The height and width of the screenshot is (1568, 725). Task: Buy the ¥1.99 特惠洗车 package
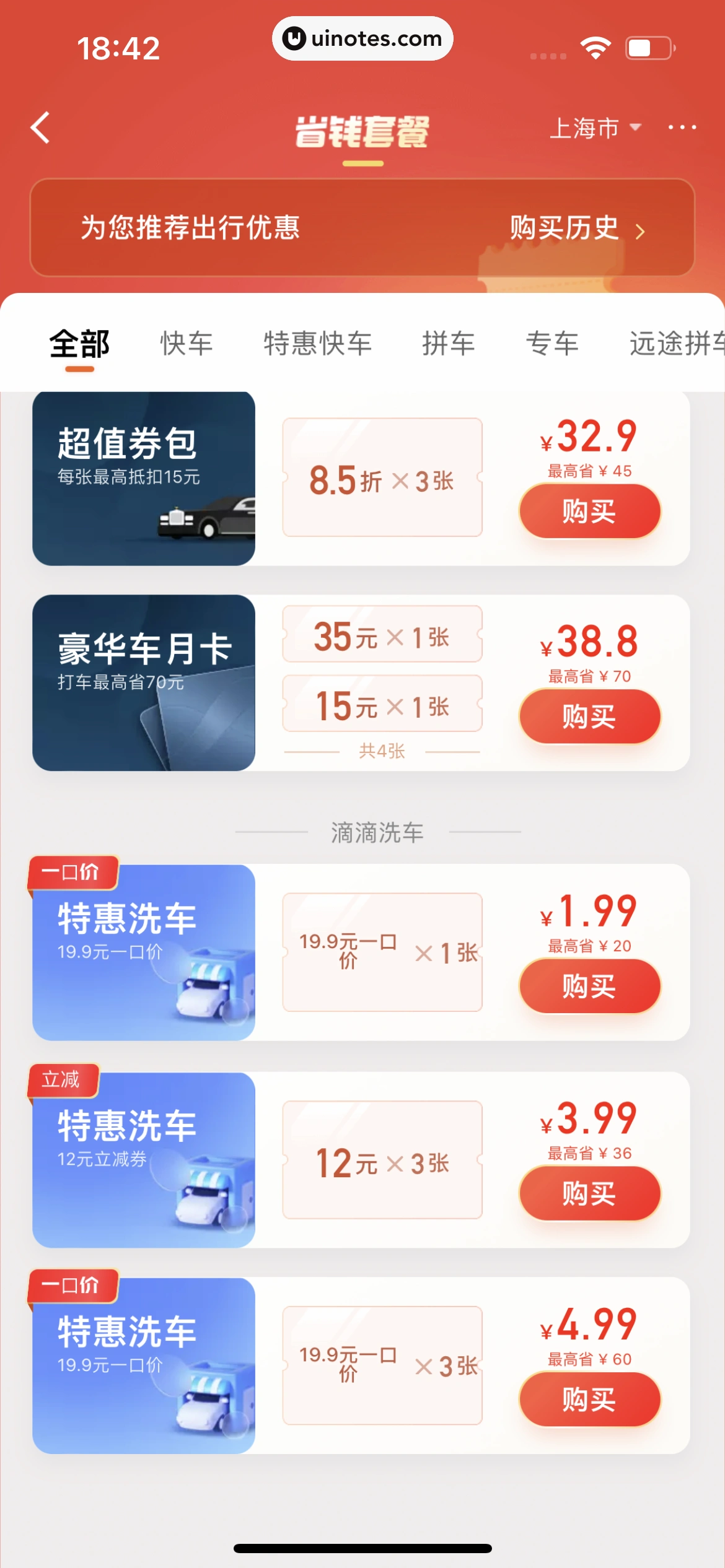[x=589, y=987]
